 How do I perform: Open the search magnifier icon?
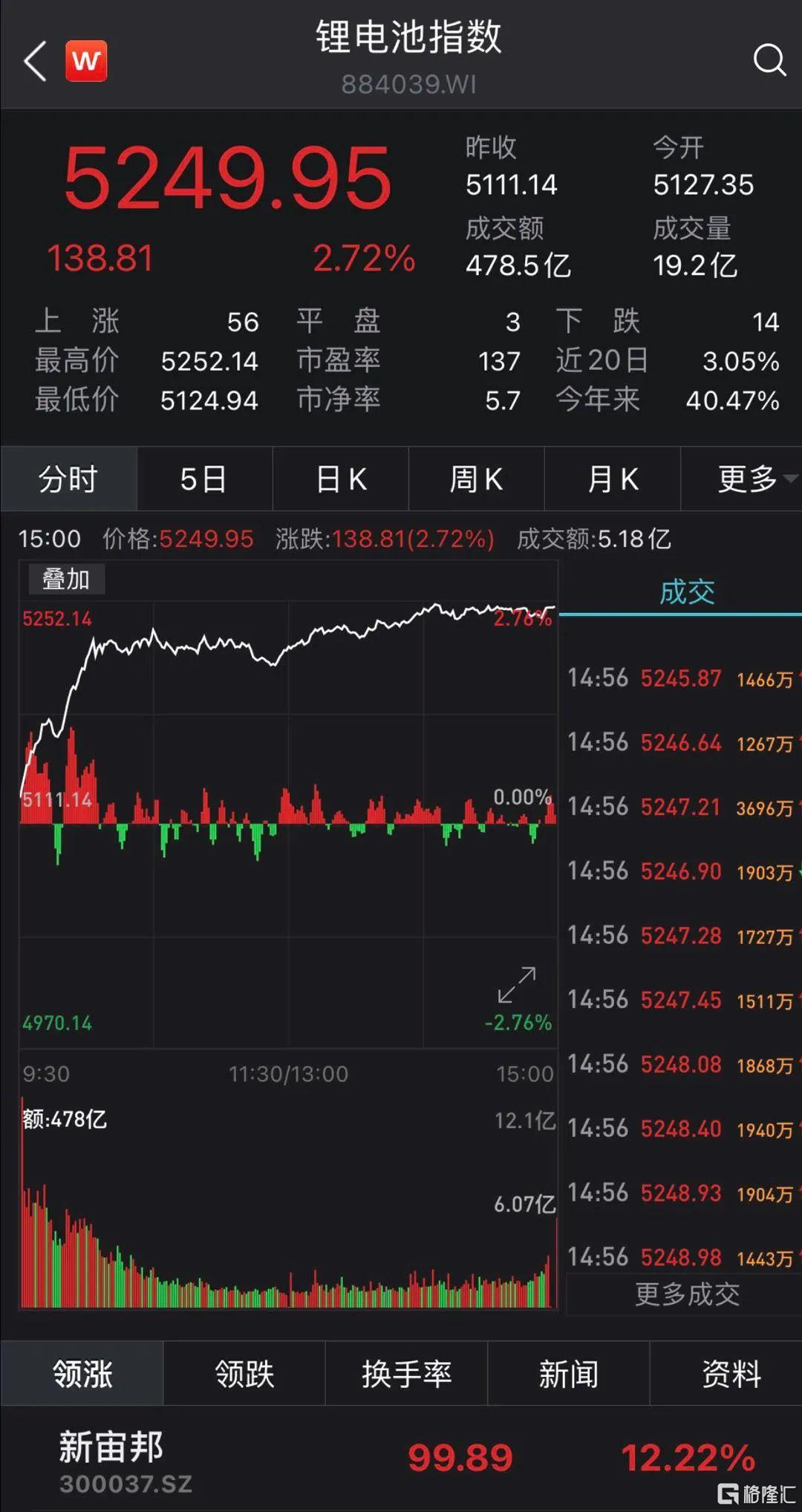[769, 59]
